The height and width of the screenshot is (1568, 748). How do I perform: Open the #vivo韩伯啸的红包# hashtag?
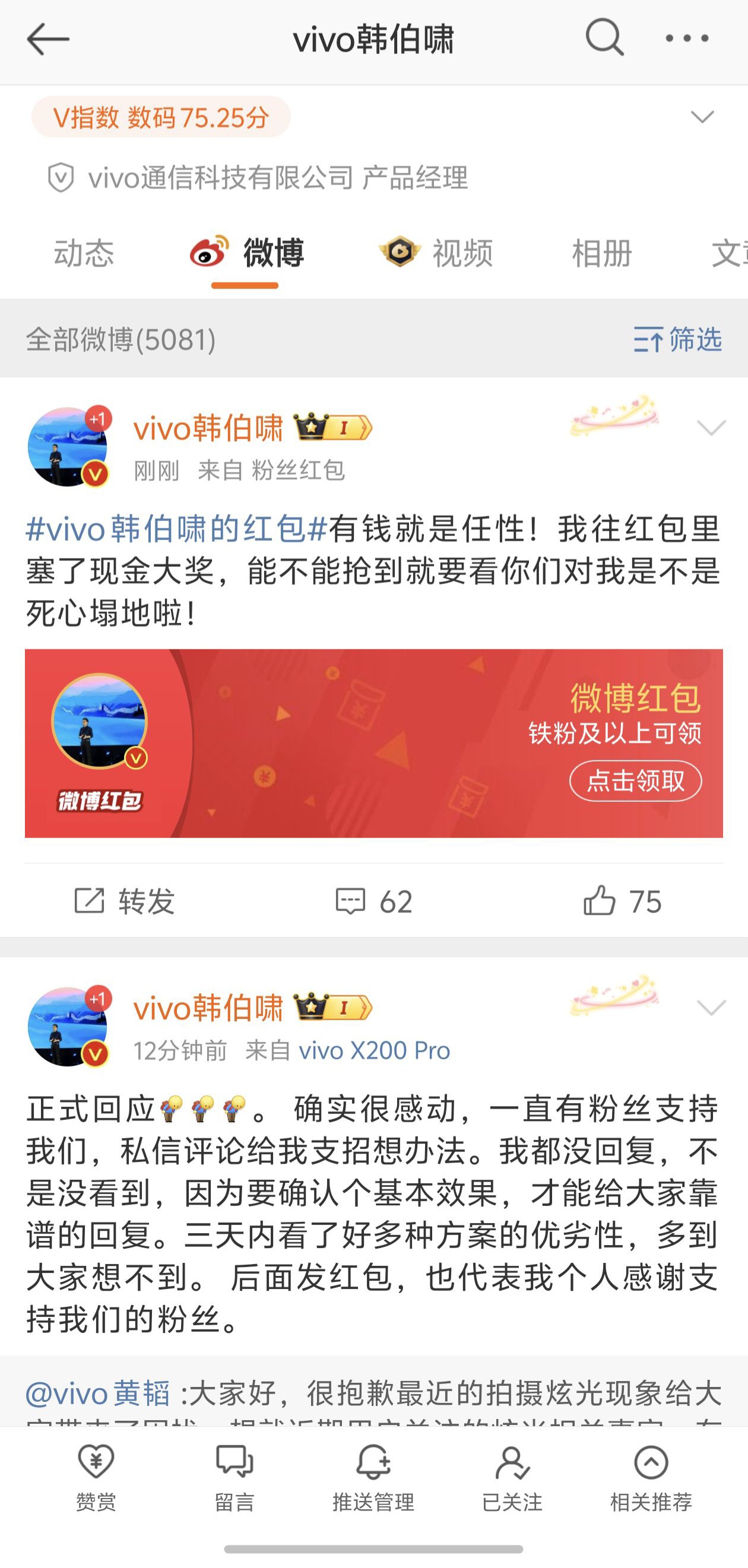176,528
